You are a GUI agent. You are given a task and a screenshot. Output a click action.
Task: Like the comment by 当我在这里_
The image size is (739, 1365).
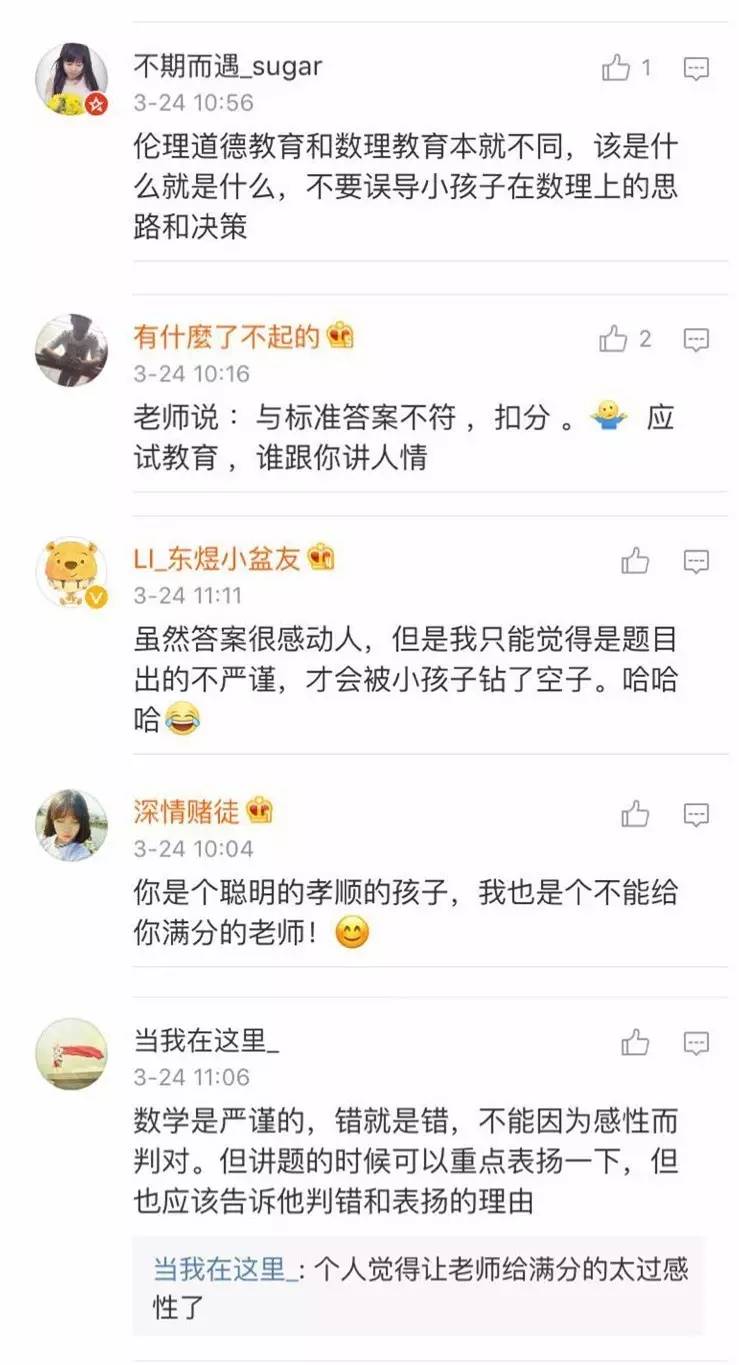click(635, 1043)
